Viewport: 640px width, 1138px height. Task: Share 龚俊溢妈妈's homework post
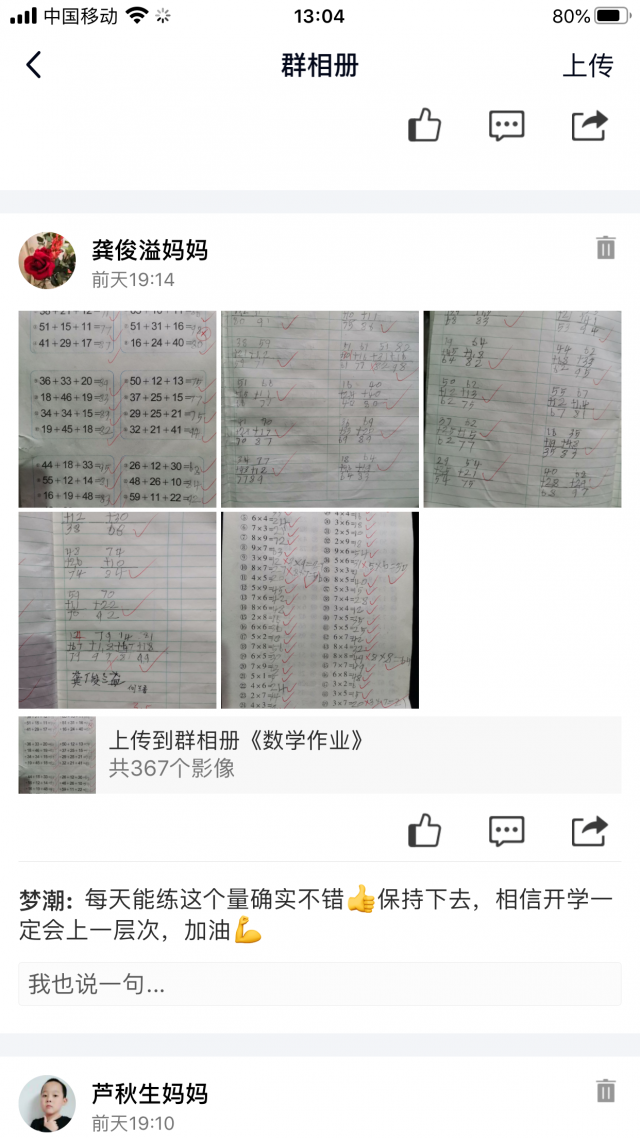[589, 830]
